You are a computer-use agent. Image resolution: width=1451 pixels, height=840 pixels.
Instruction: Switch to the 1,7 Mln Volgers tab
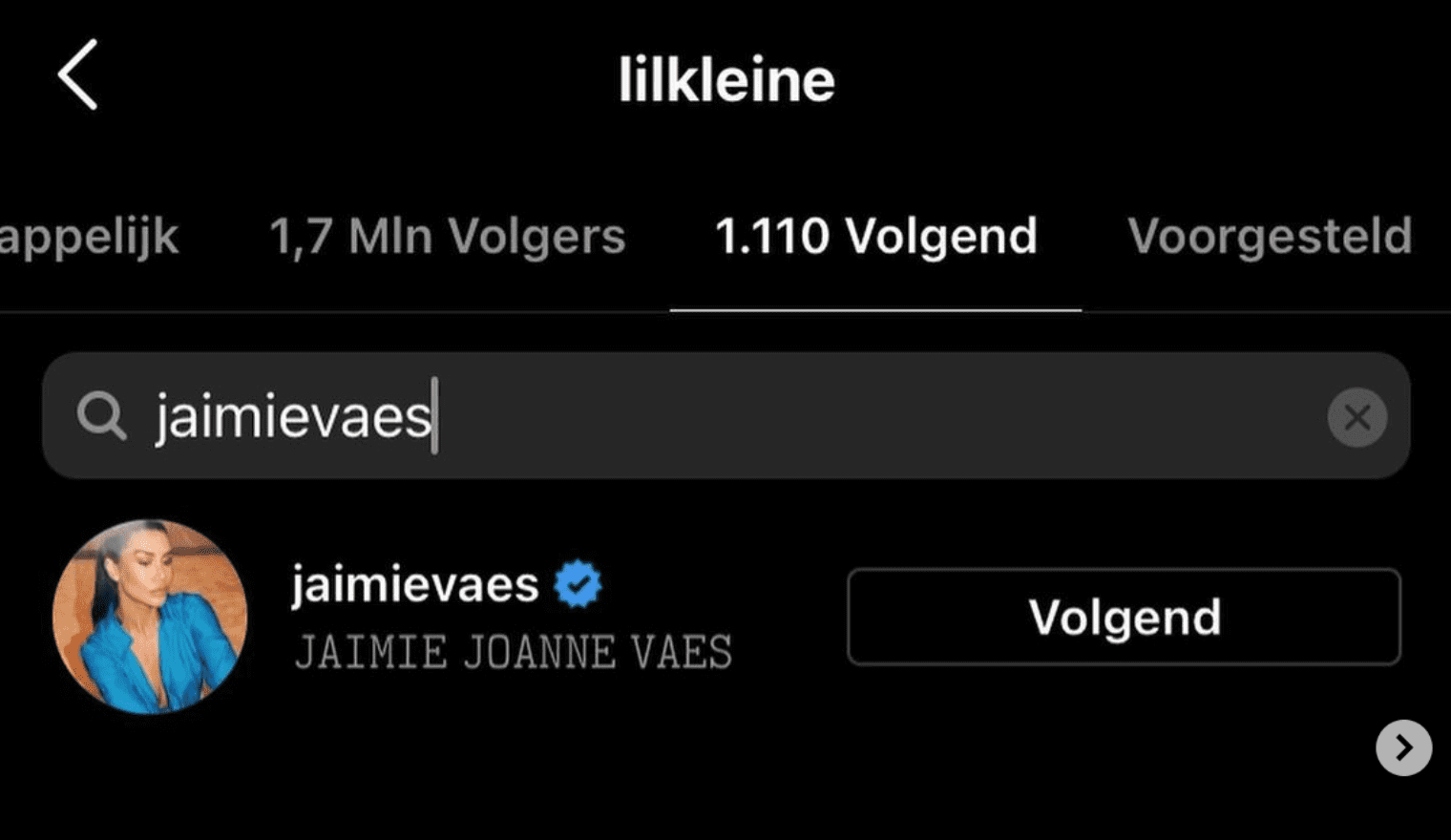pos(447,236)
